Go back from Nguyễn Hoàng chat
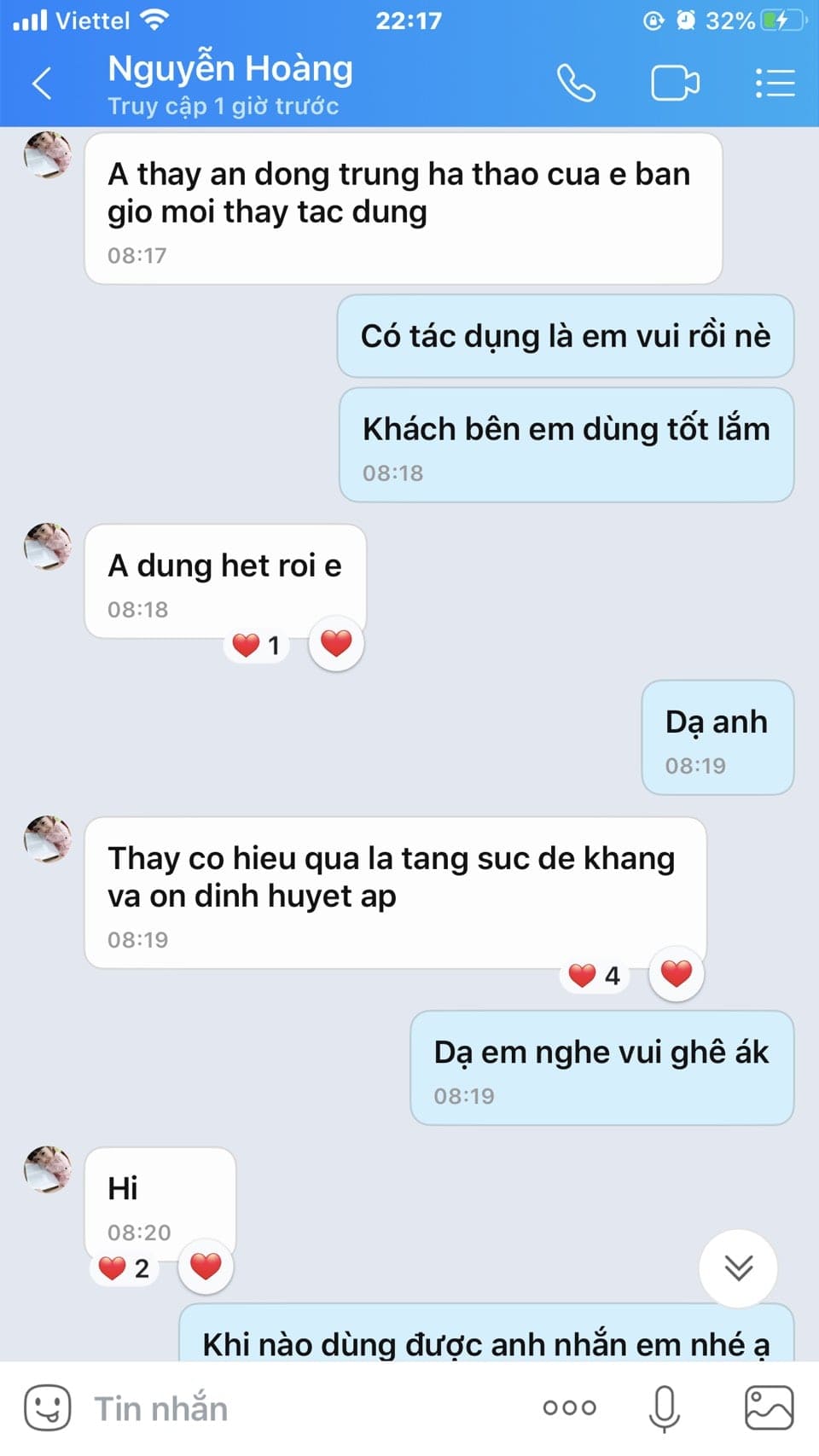Viewport: 819px width, 1456px height. tap(42, 84)
